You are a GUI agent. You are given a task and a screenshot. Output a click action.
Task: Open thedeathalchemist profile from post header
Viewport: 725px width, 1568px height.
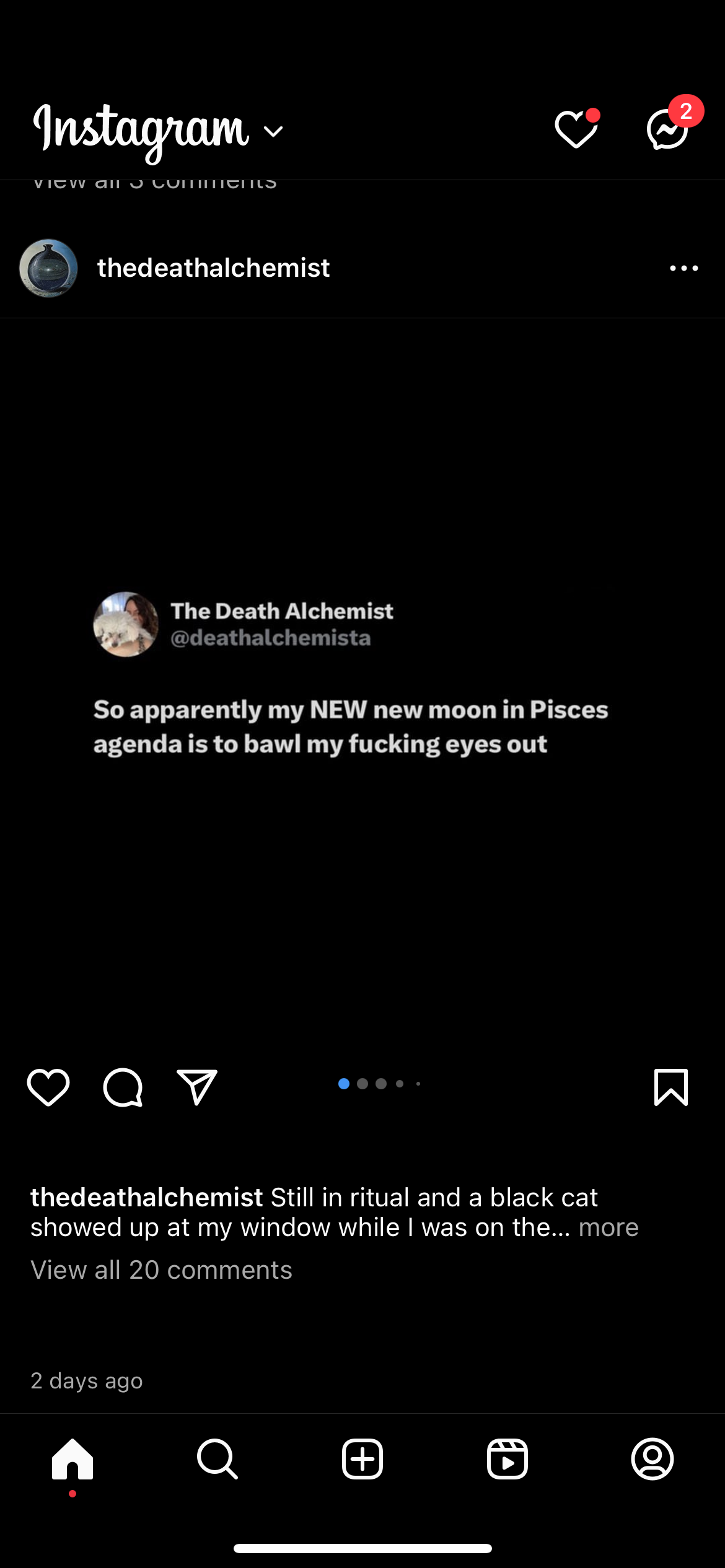click(x=213, y=268)
